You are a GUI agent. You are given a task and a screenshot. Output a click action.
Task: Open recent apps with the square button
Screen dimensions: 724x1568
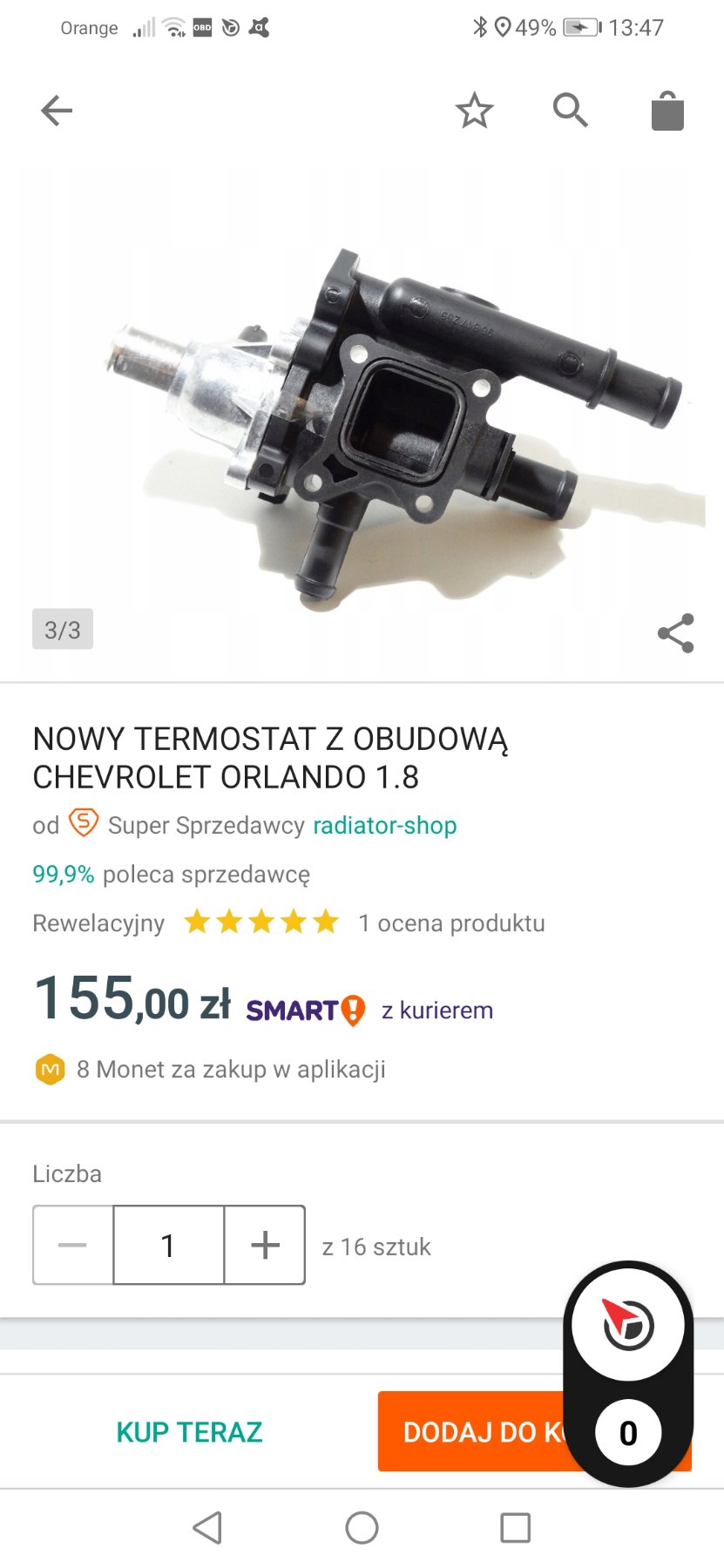point(515,1527)
